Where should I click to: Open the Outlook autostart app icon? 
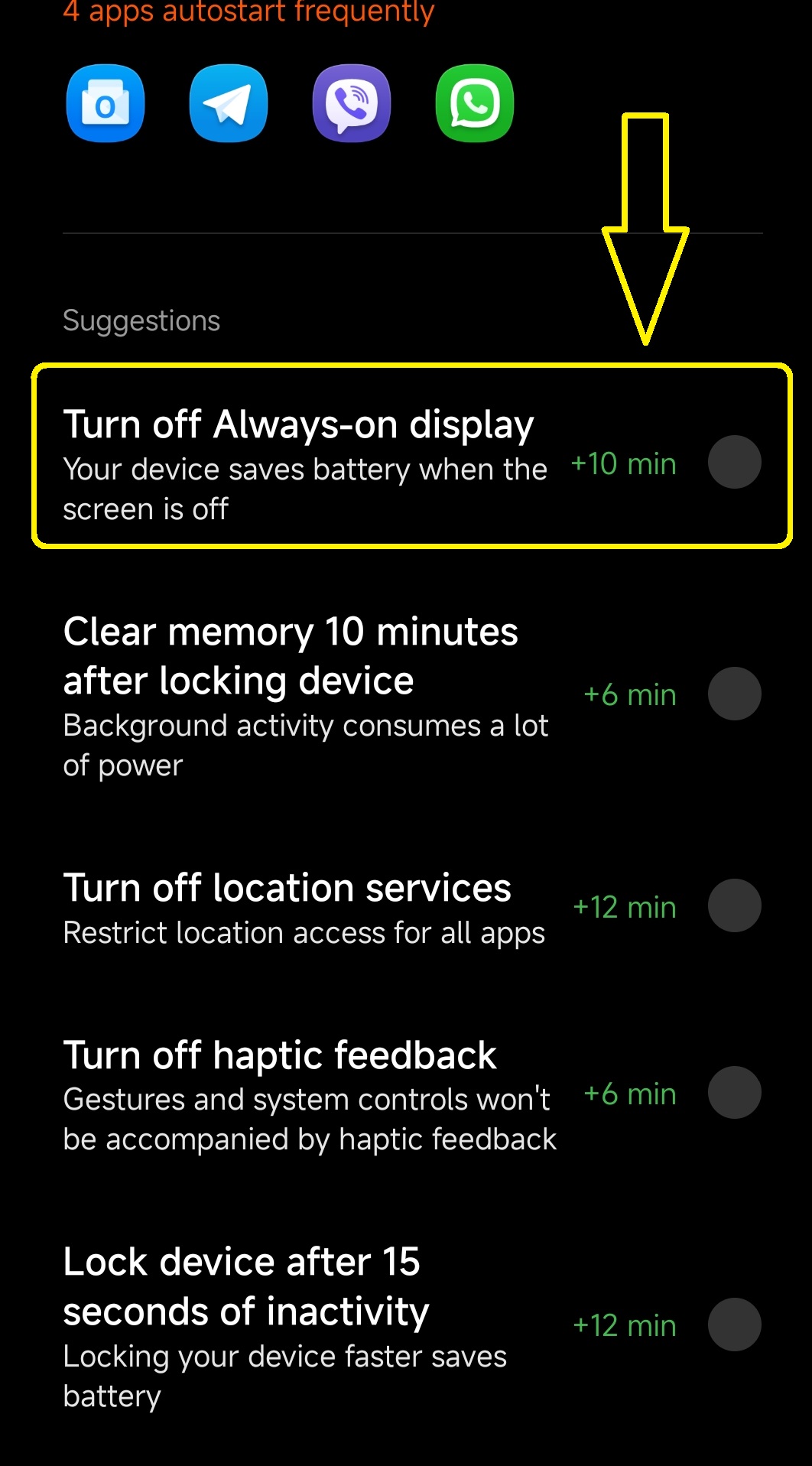tap(106, 103)
